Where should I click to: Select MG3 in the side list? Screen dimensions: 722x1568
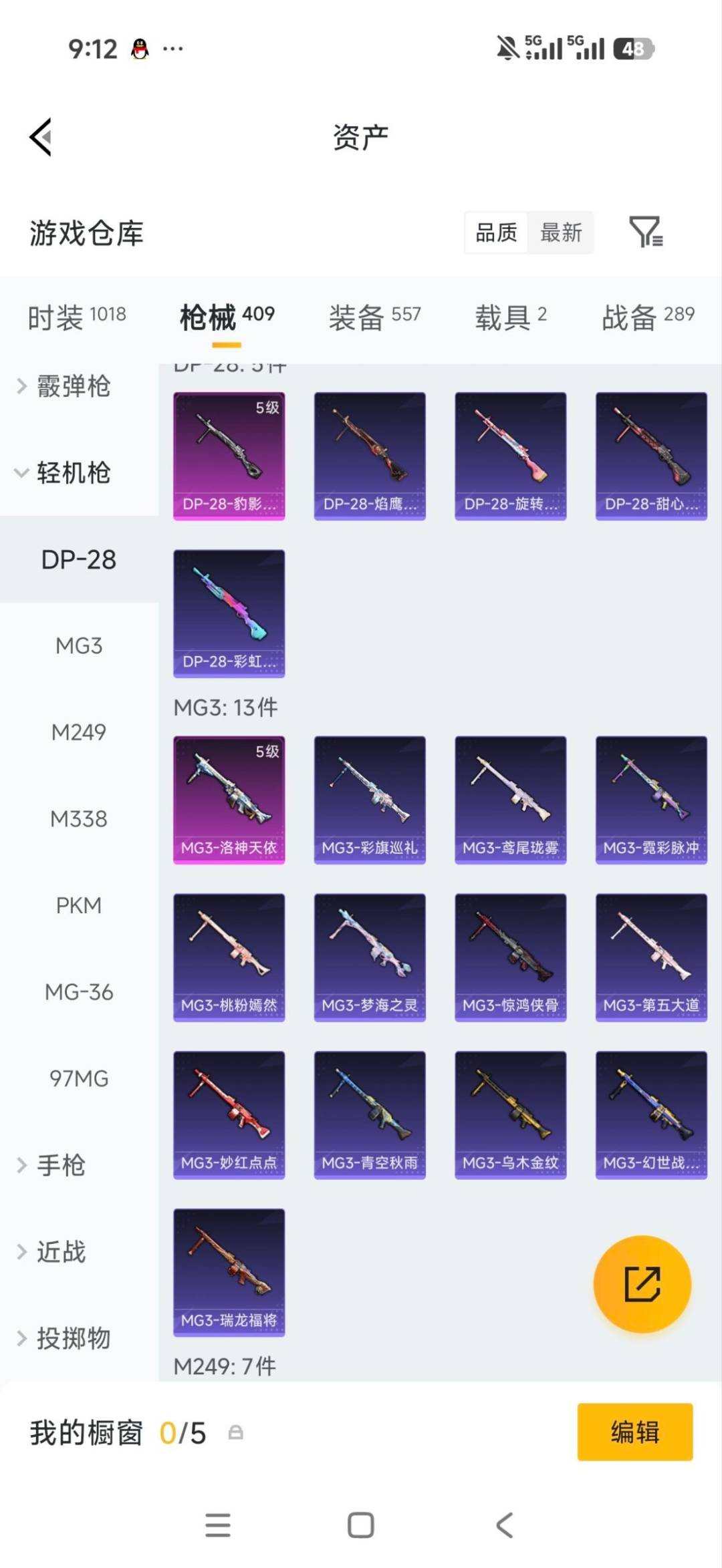tap(79, 646)
